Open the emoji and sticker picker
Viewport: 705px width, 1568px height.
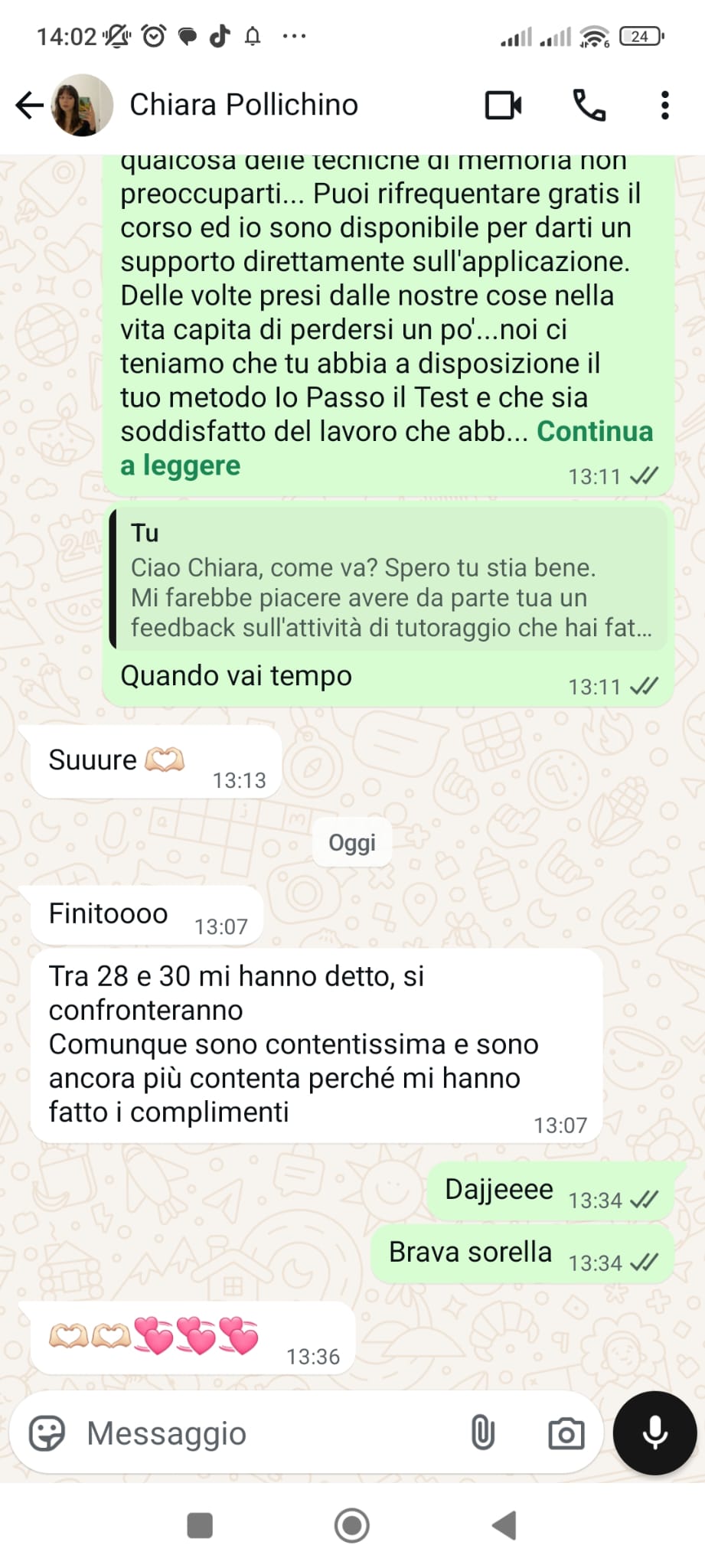47,1433
